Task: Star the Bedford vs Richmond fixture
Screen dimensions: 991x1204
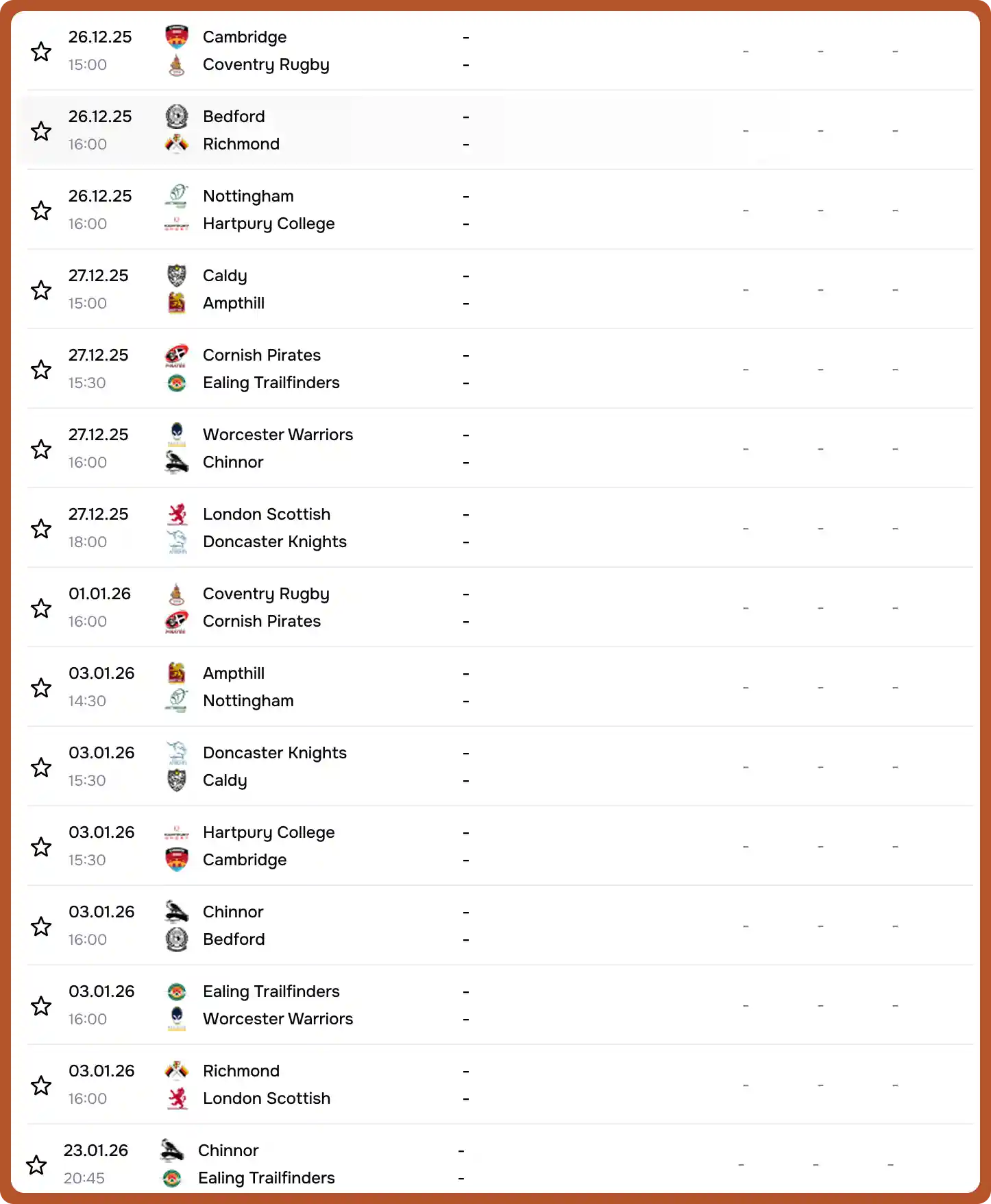Action: coord(41,131)
